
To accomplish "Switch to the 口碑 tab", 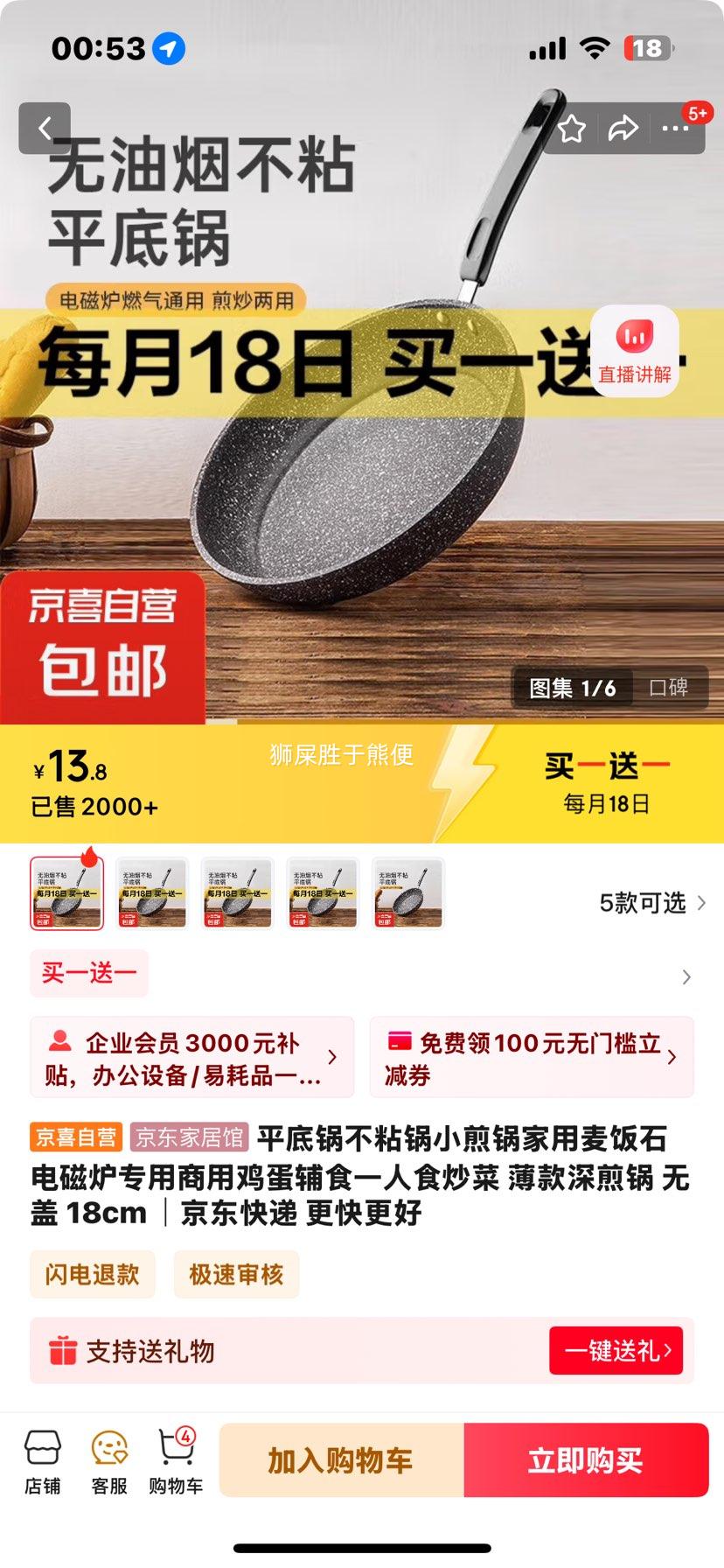I will (x=669, y=688).
